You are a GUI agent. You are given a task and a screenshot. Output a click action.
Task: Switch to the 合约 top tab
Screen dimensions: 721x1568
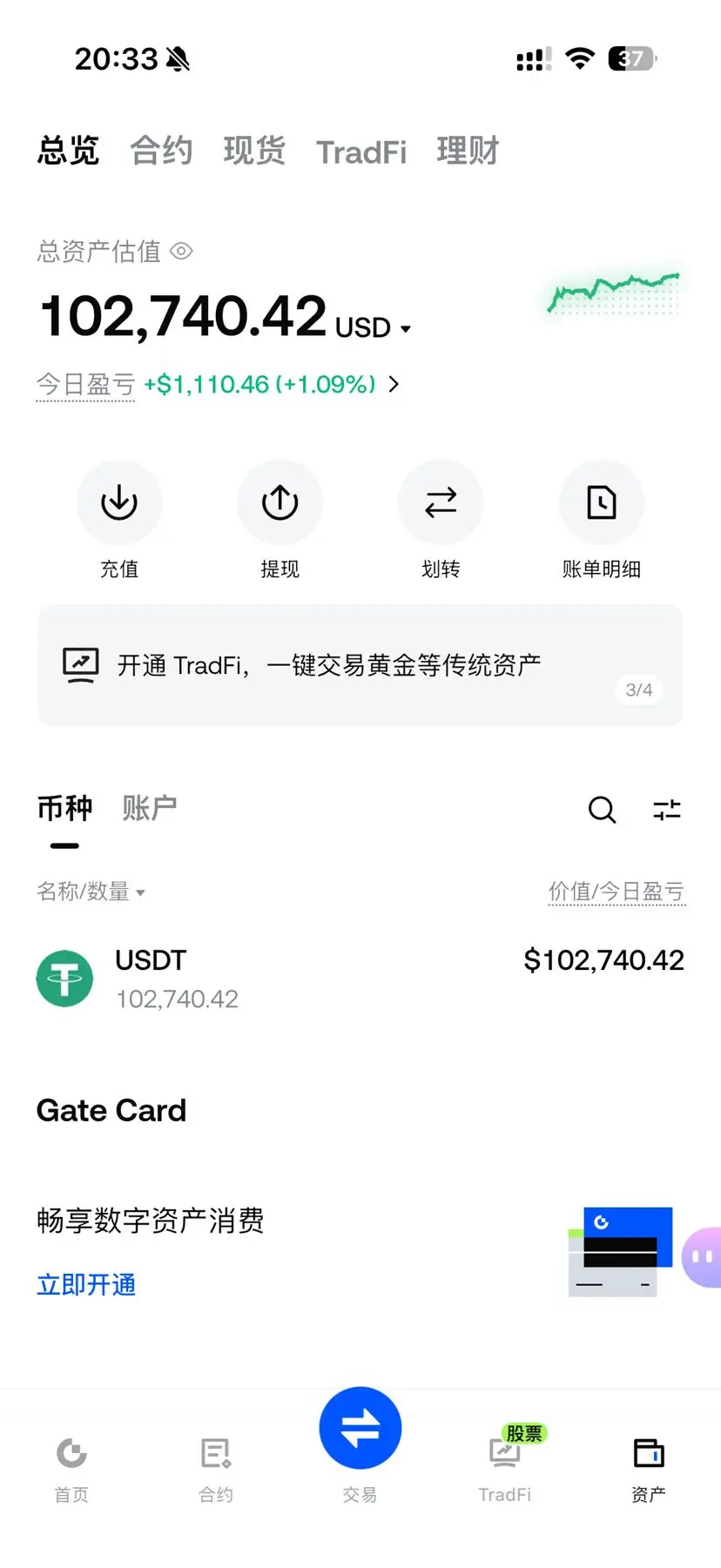pos(161,151)
